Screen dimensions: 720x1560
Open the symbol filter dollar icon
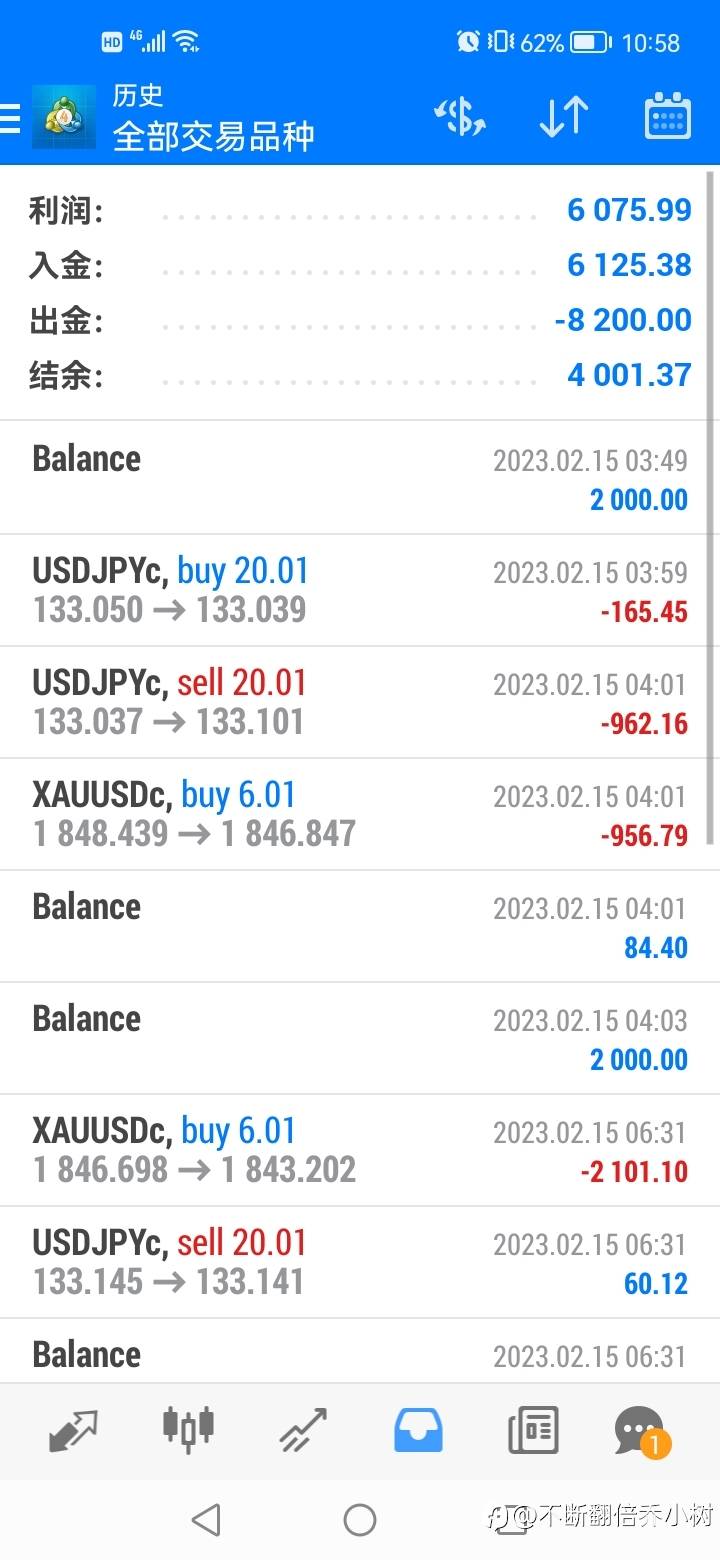460,117
